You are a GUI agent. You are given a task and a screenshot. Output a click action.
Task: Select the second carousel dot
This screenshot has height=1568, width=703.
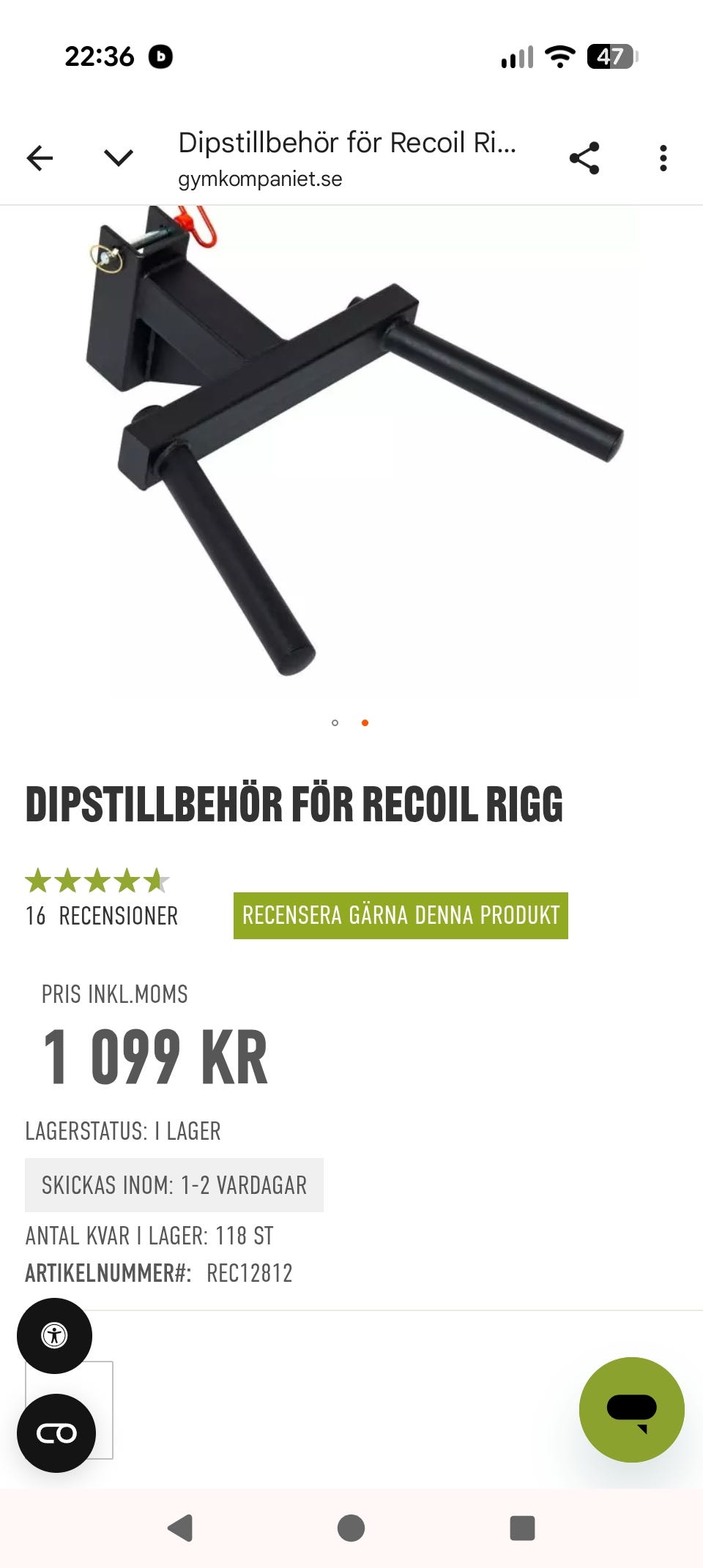pyautogui.click(x=365, y=723)
